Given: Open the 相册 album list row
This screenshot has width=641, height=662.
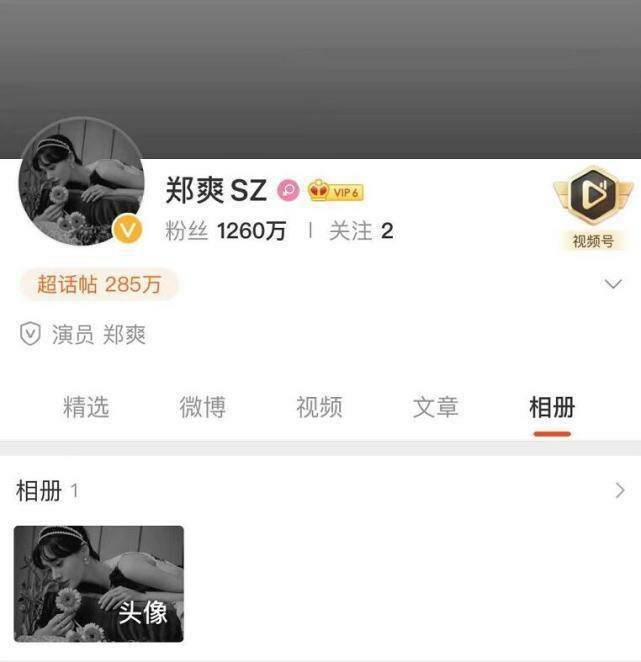Looking at the screenshot, I should point(320,490).
